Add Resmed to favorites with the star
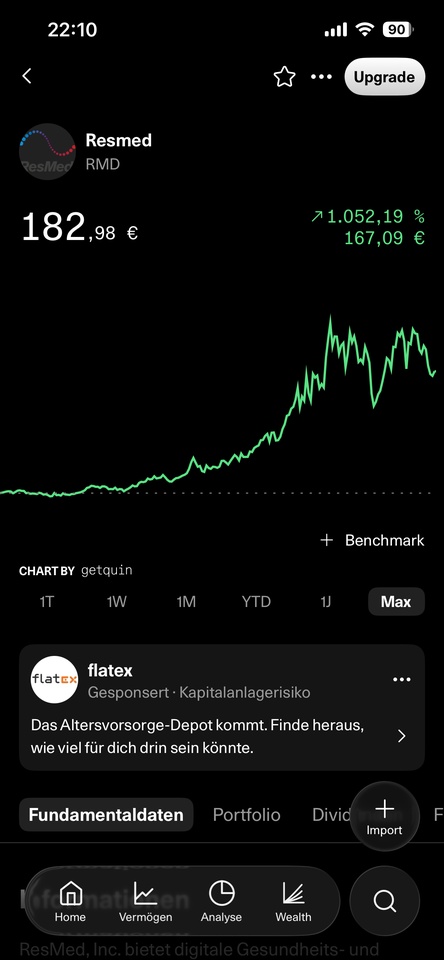Image resolution: width=444 pixels, height=960 pixels. (284, 77)
